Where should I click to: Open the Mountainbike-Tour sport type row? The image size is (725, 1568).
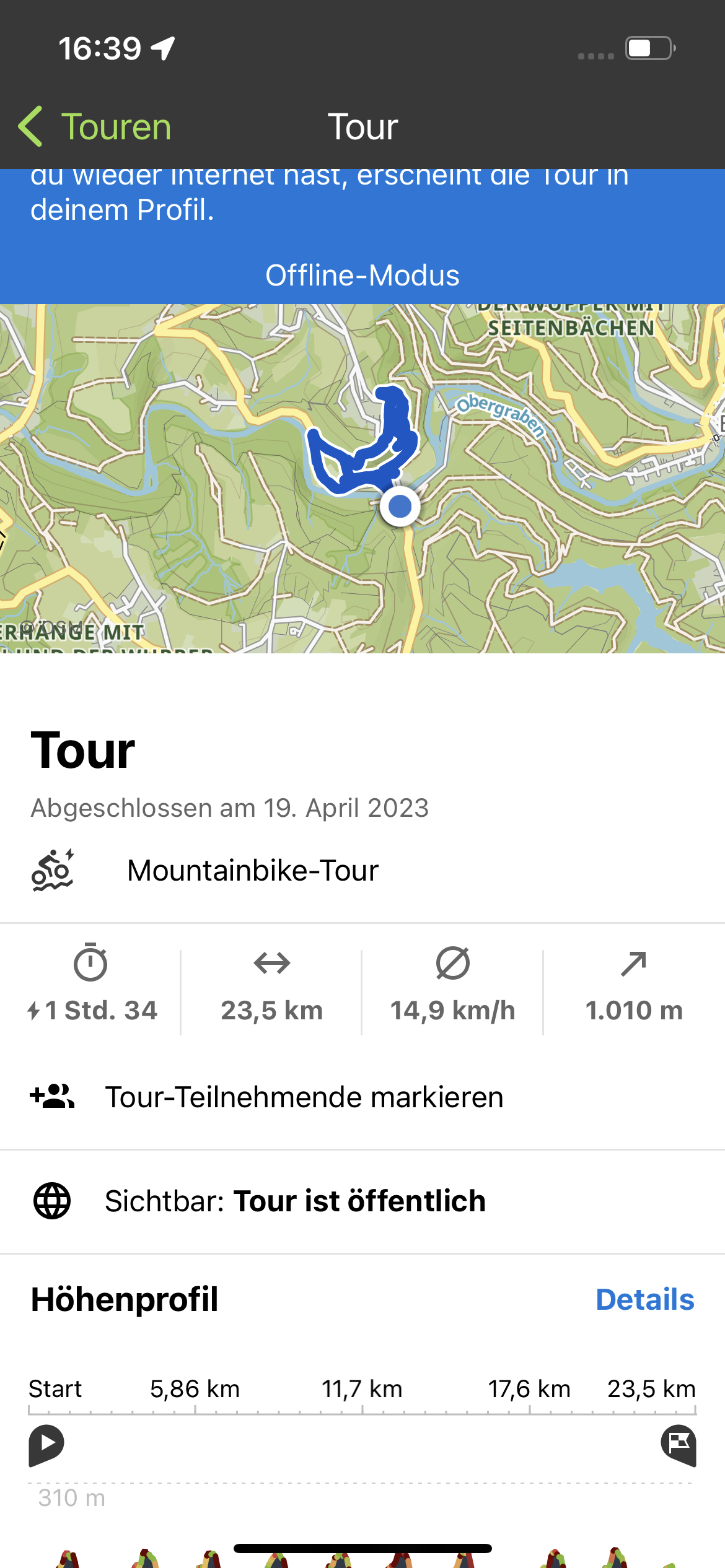pyautogui.click(x=362, y=870)
